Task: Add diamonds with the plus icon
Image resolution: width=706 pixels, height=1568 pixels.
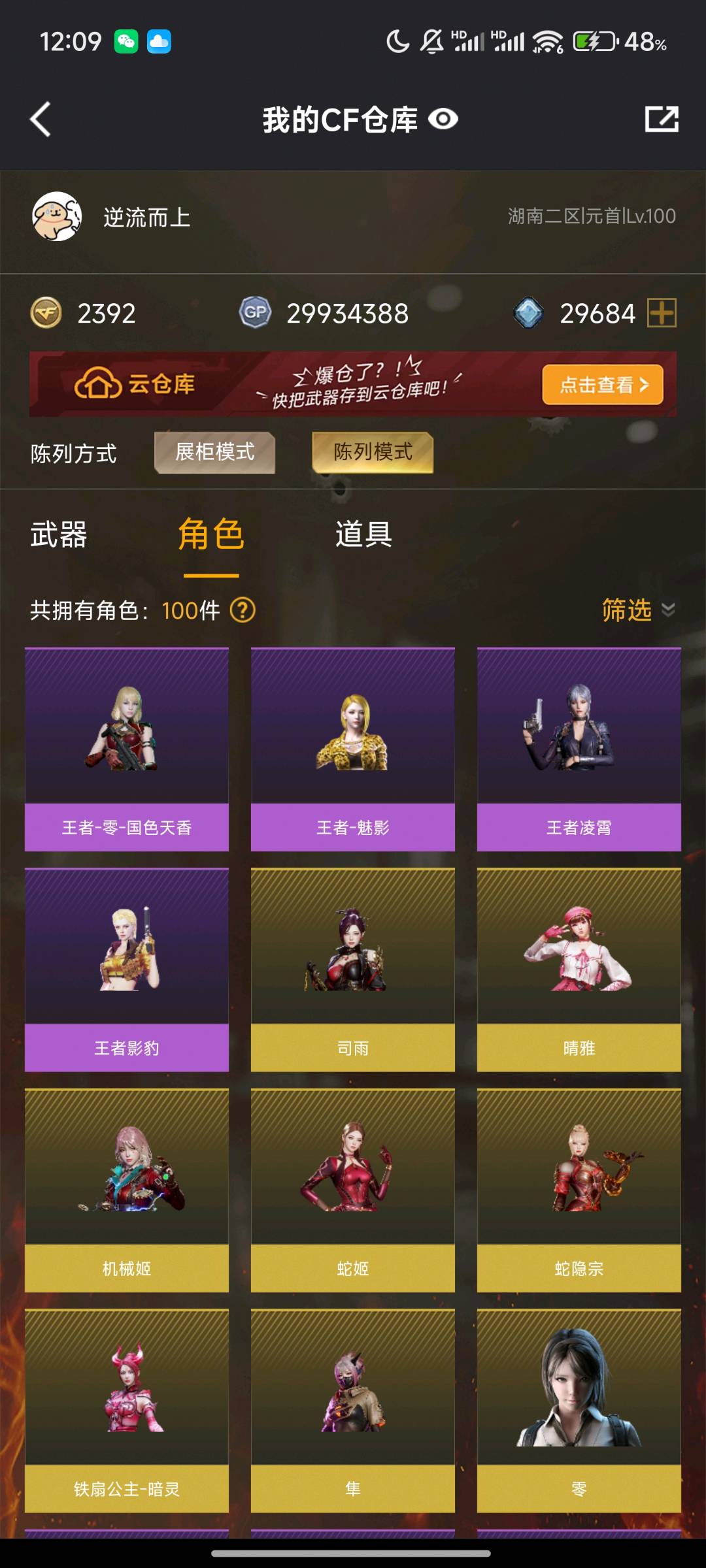Action: 662,313
